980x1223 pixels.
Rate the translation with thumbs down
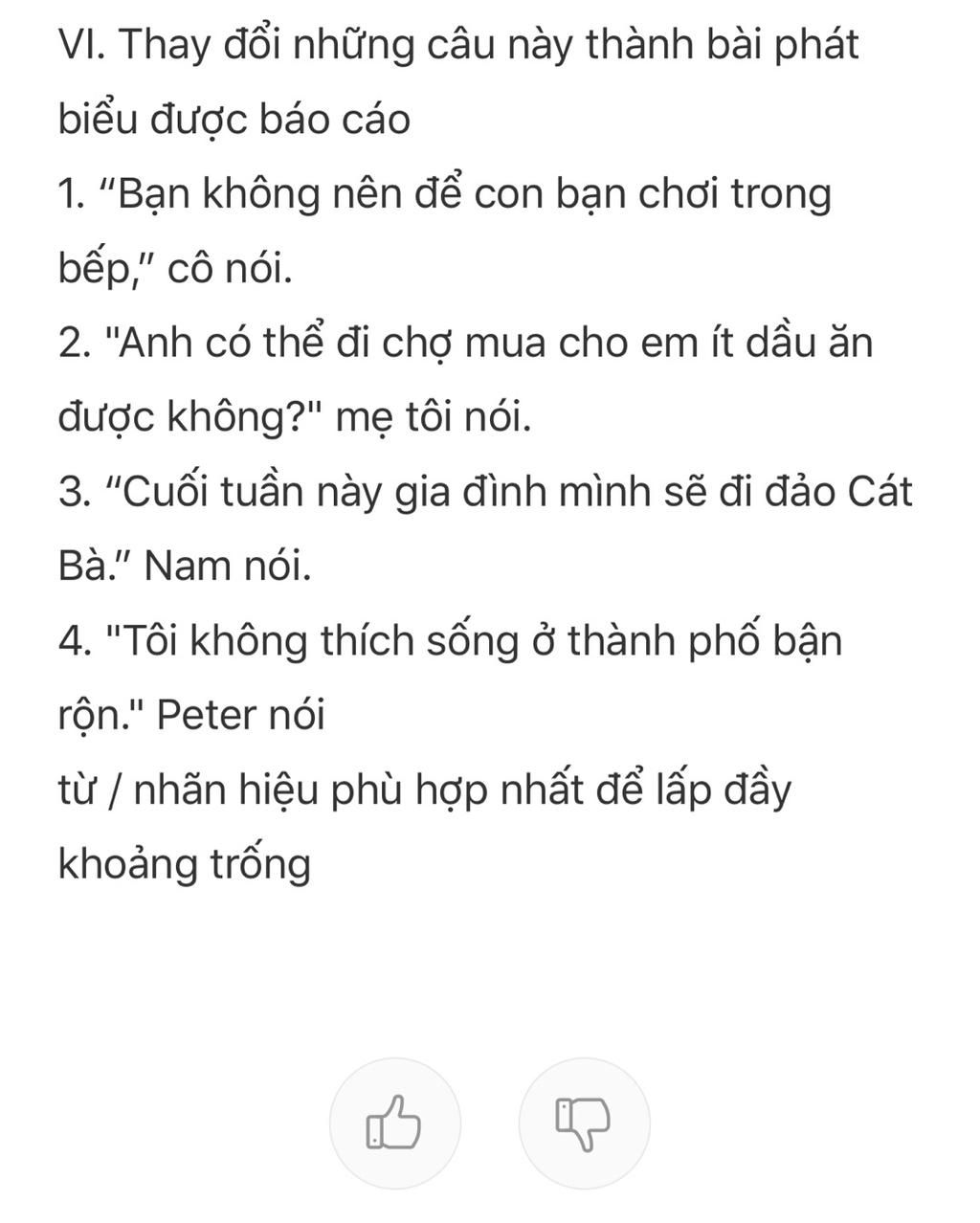tap(584, 1123)
